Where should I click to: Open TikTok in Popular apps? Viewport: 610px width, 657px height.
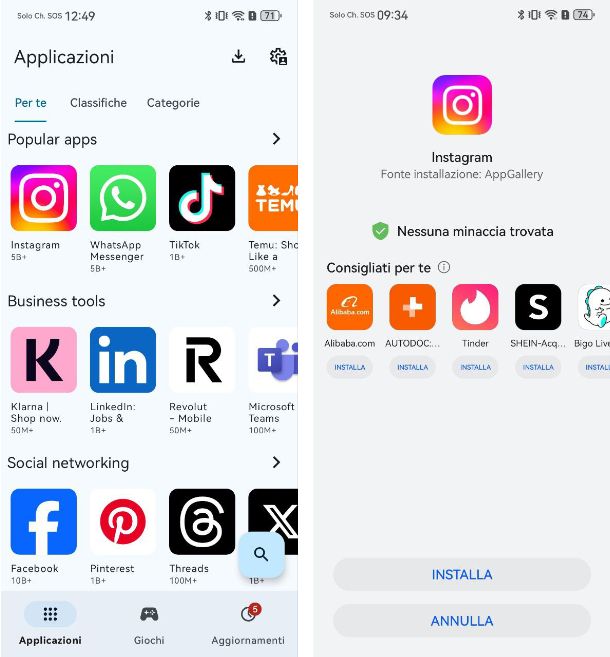[x=201, y=198]
